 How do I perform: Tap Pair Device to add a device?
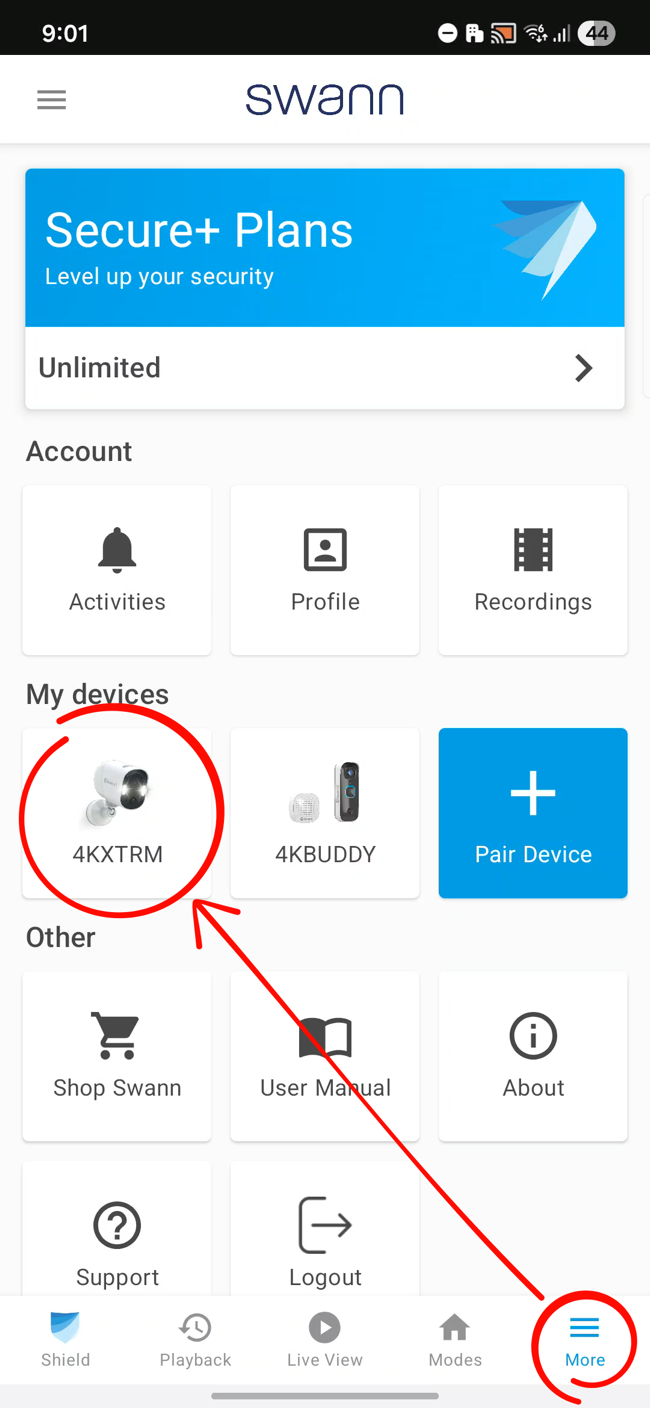pyautogui.click(x=533, y=813)
